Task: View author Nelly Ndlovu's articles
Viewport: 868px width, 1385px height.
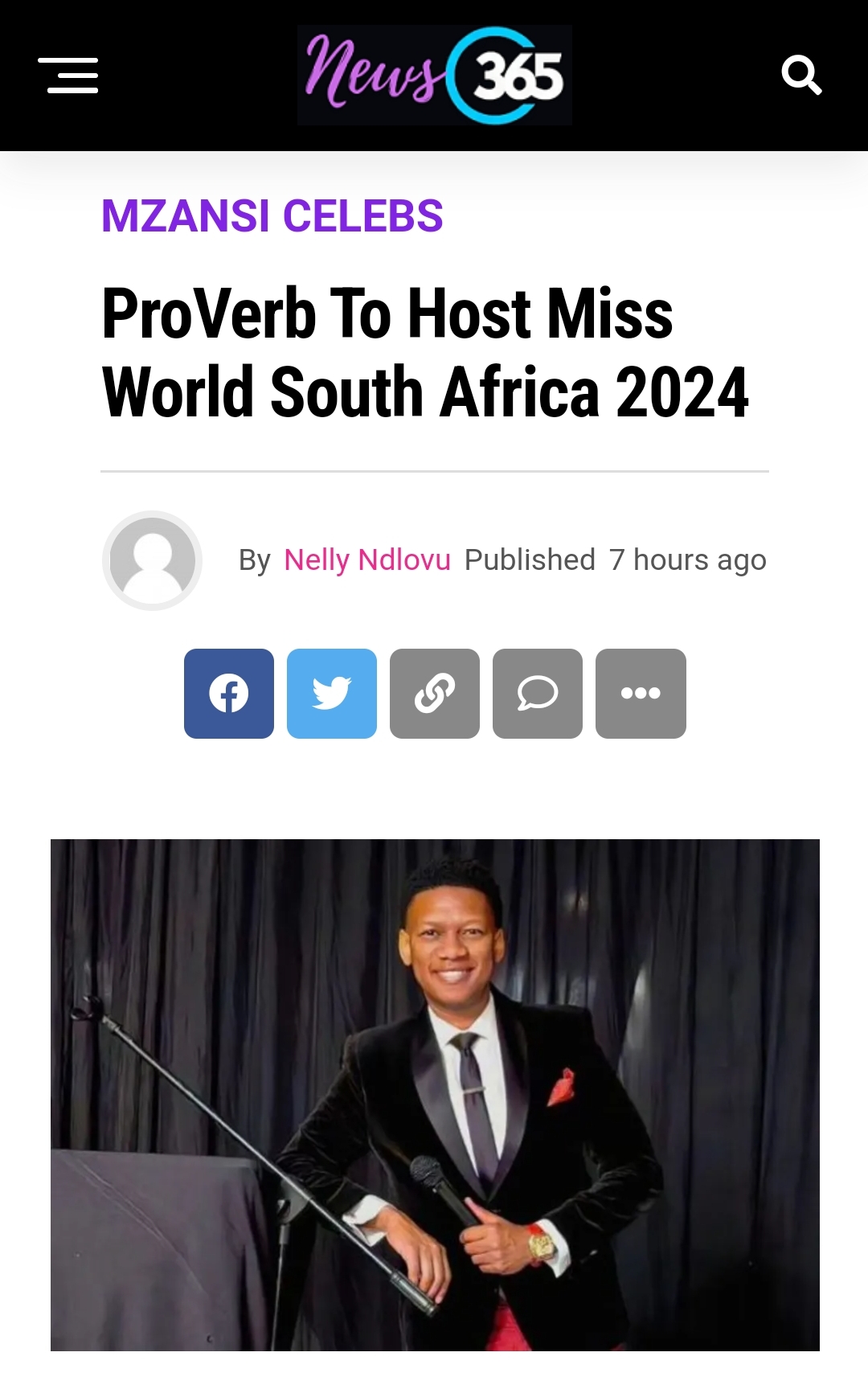Action: (367, 560)
